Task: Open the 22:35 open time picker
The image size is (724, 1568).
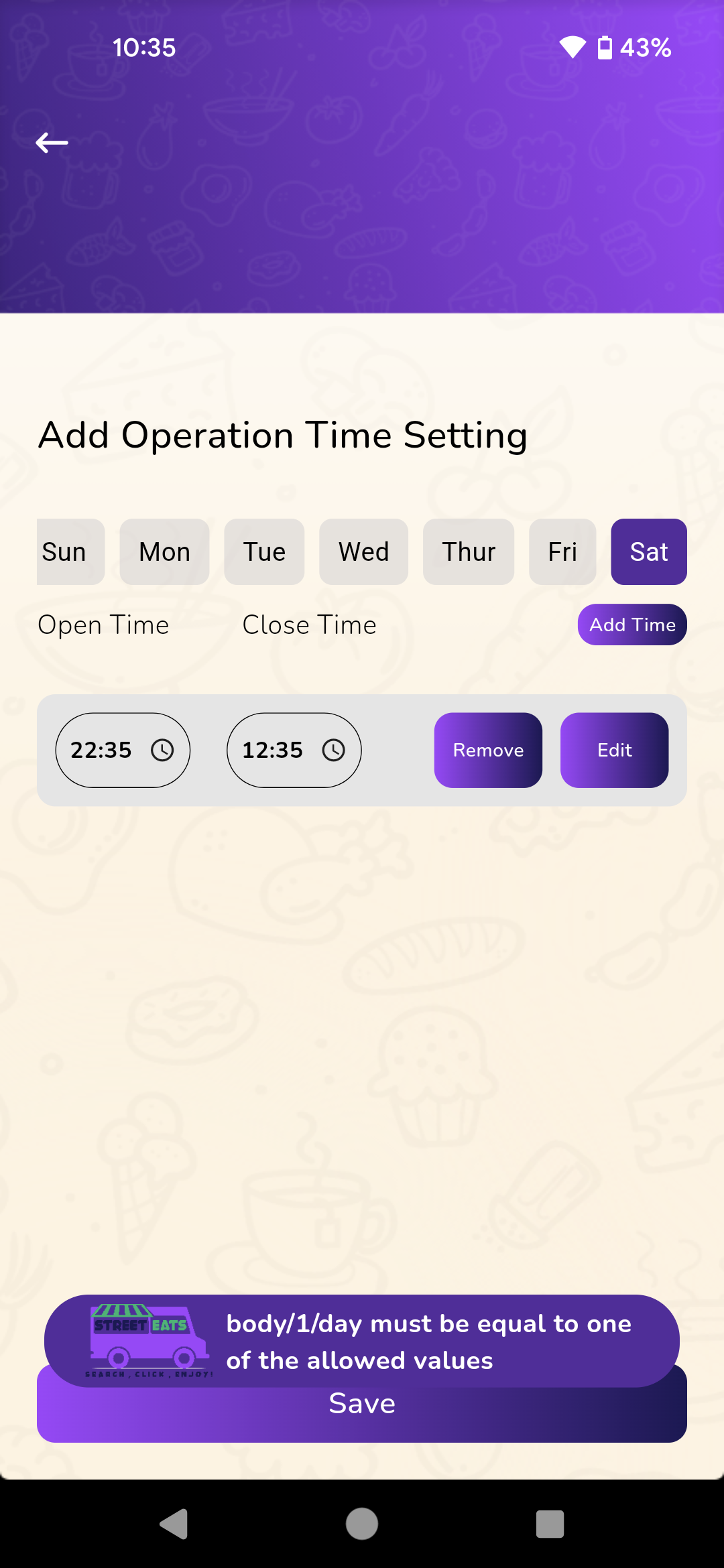Action: (x=123, y=750)
